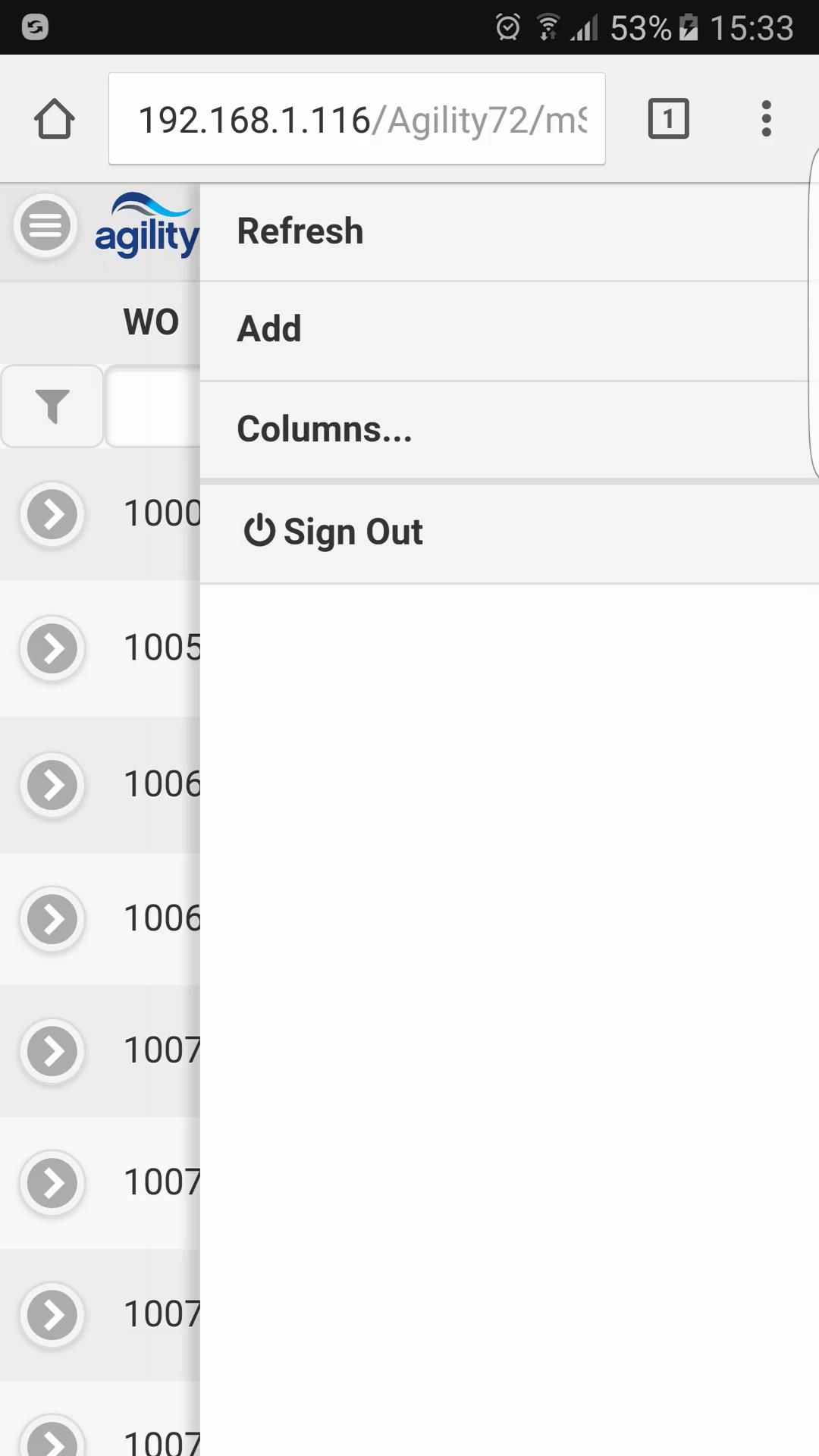Viewport: 819px width, 1456px height.
Task: Open the browser tabs switcher
Action: pos(668,119)
